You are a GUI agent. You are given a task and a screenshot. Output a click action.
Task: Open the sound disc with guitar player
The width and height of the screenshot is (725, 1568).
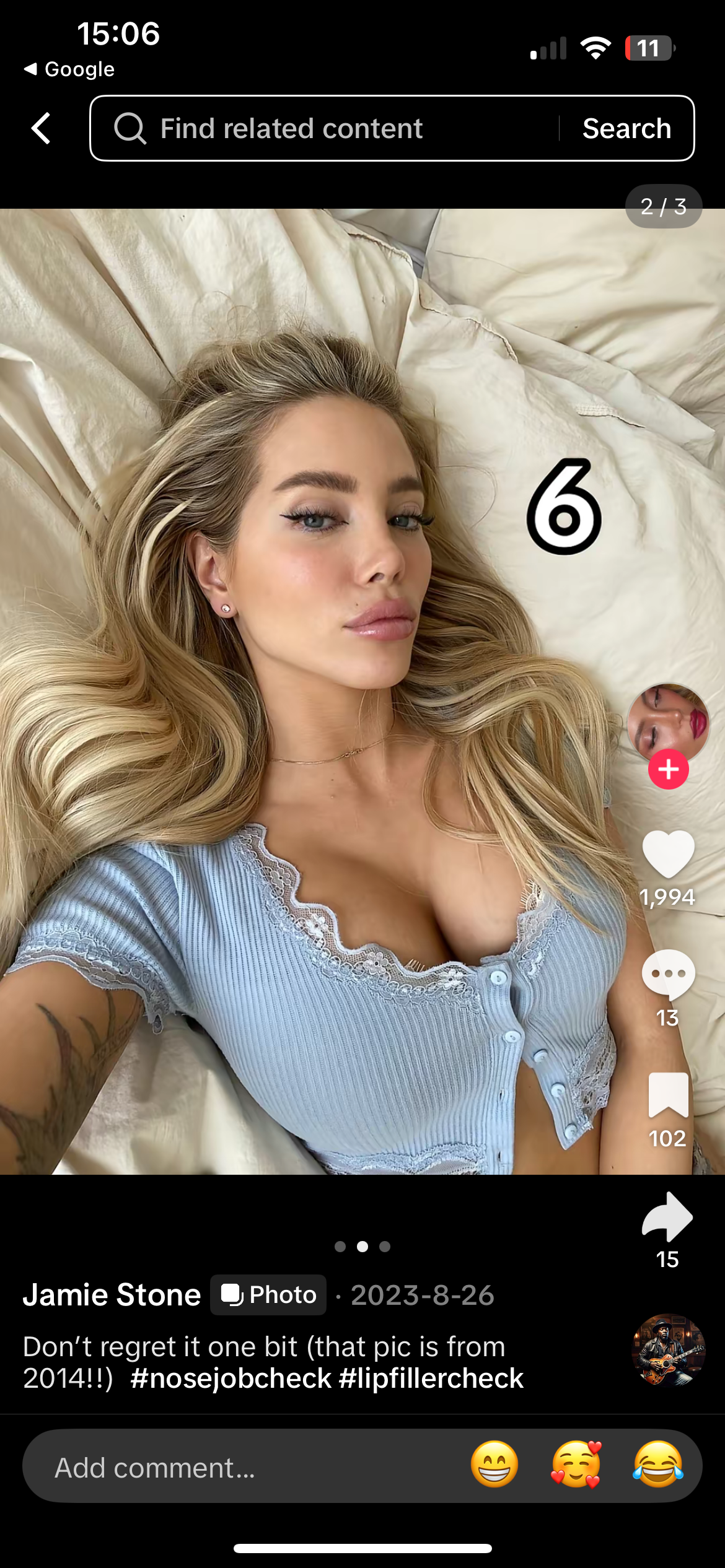pos(668,1350)
